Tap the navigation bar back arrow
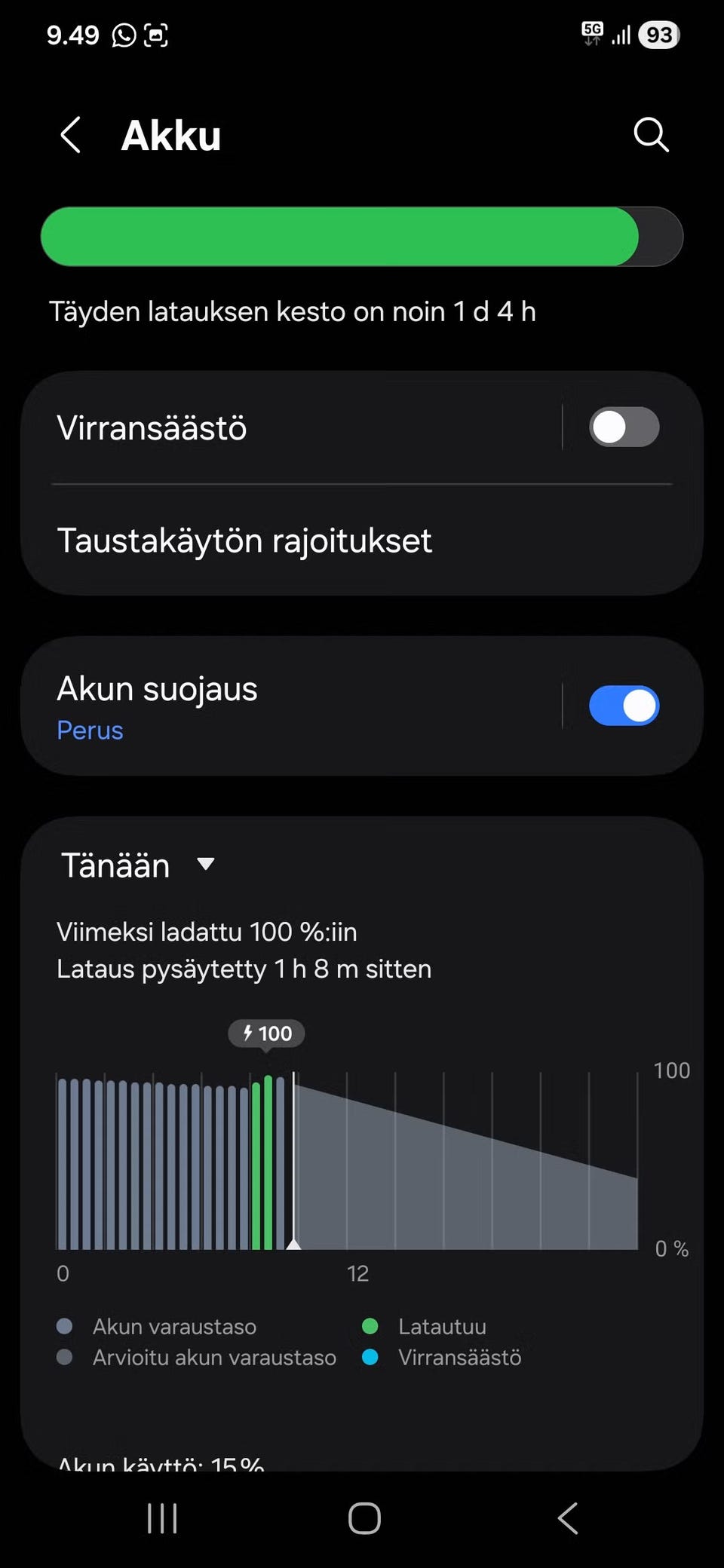The width and height of the screenshot is (724, 1568). tap(566, 1519)
